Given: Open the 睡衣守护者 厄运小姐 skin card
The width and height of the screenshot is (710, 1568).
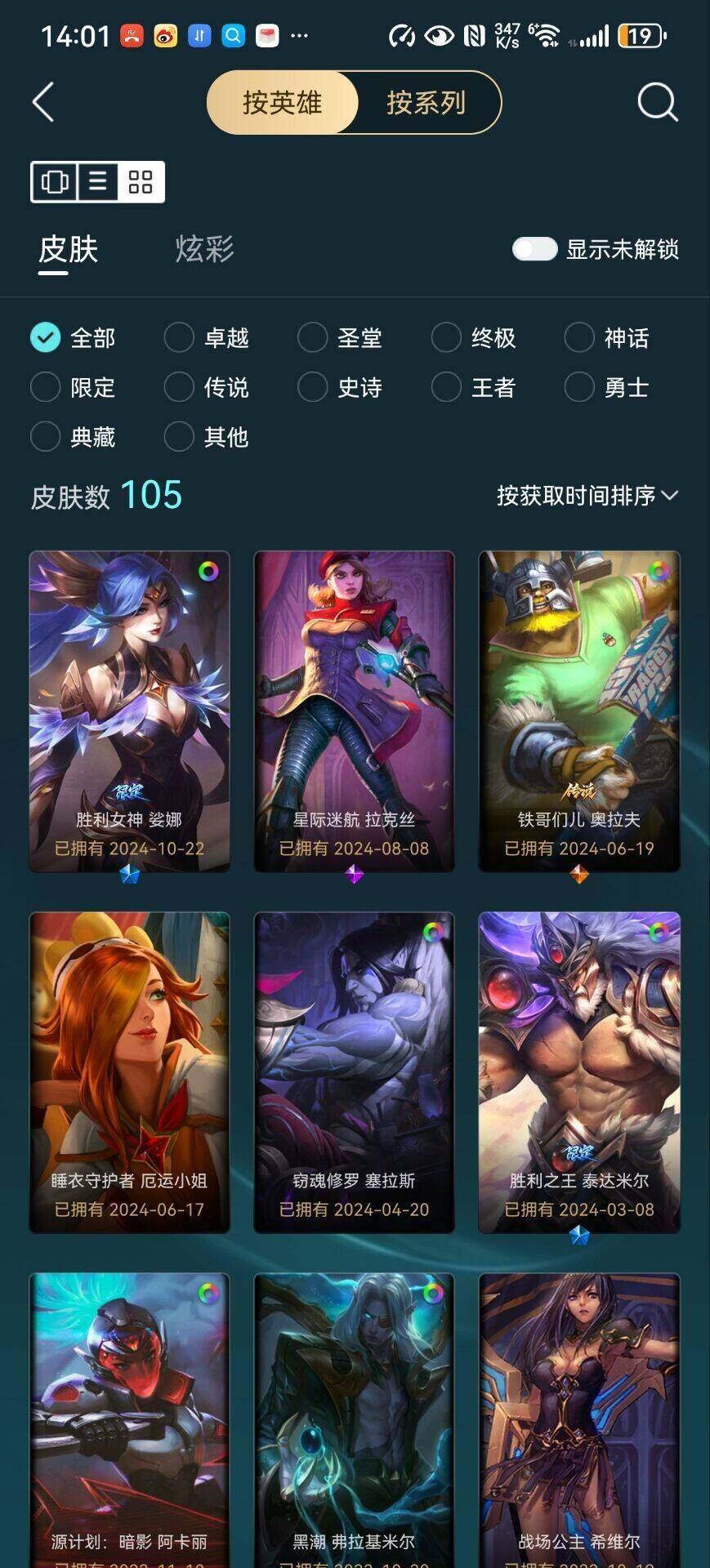Looking at the screenshot, I should click(130, 1071).
